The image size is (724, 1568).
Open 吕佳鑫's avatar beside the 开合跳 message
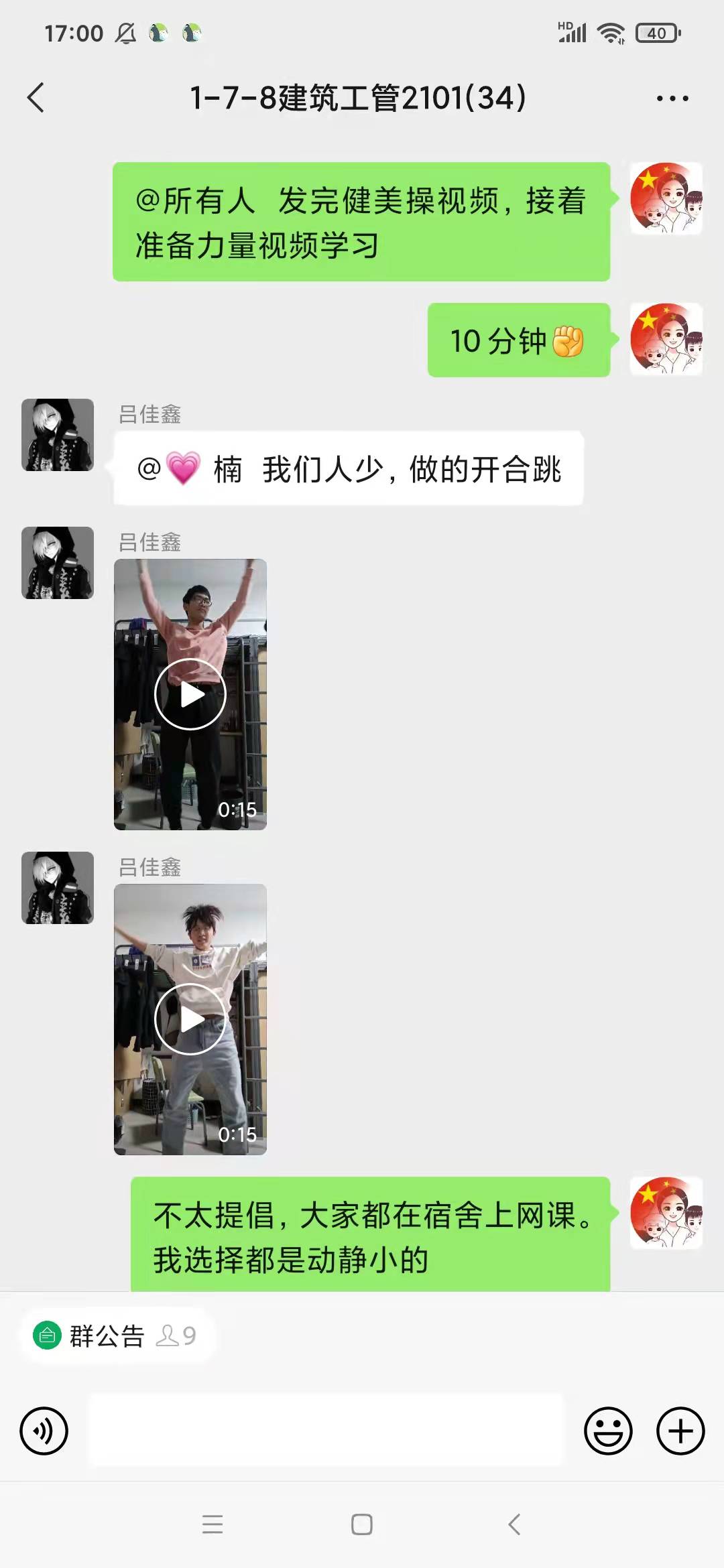(x=58, y=435)
